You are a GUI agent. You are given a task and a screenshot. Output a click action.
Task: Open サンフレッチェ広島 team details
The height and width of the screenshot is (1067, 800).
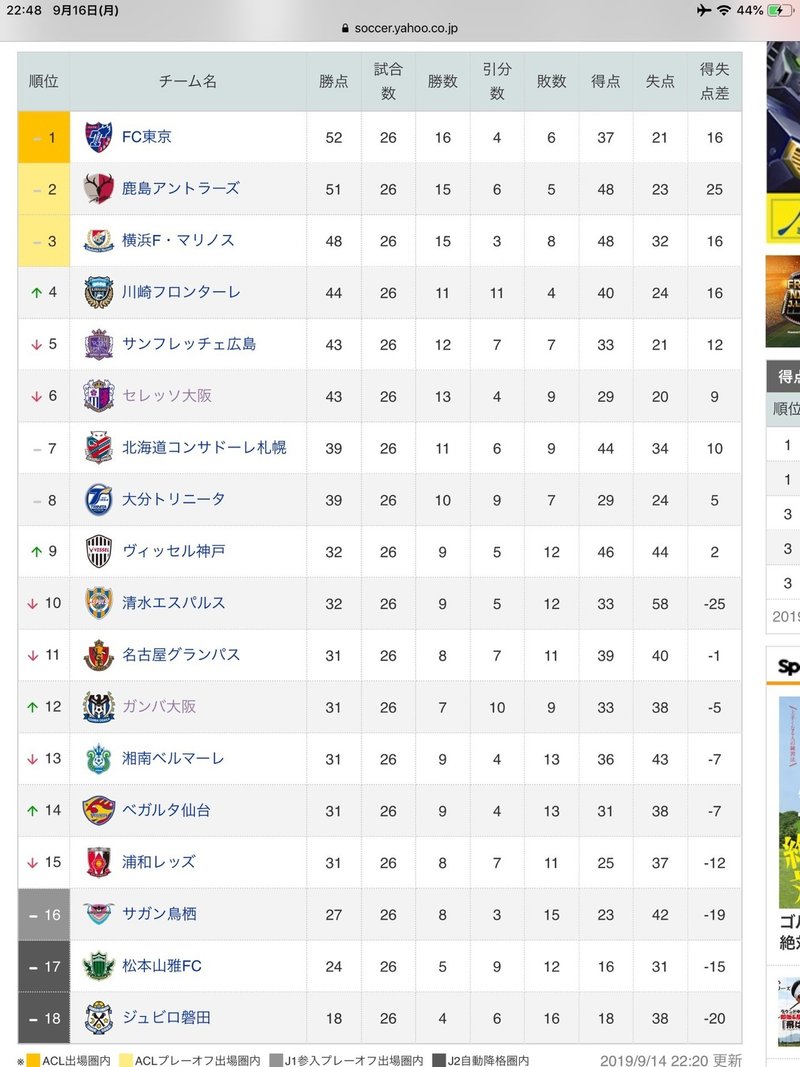[x=188, y=344]
